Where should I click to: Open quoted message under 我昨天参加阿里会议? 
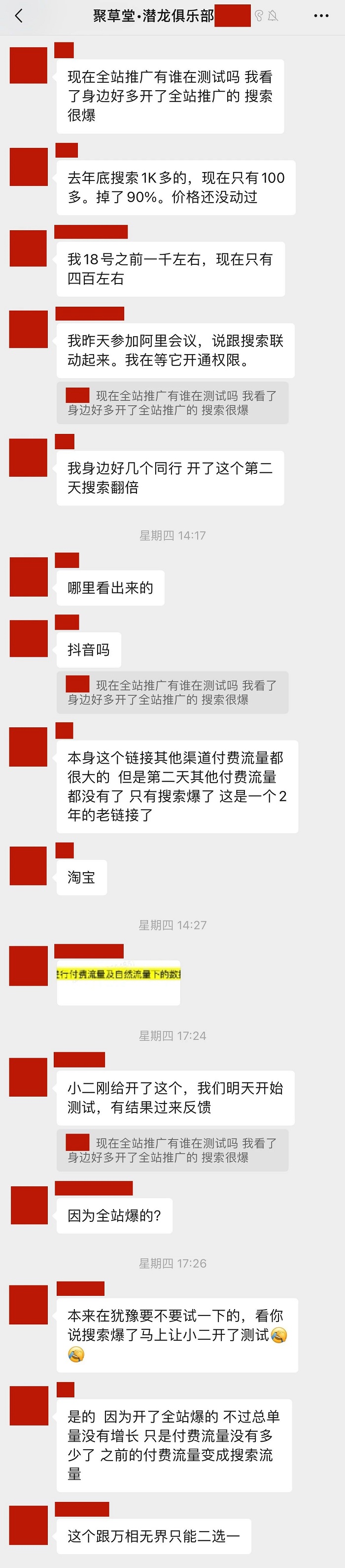pos(172,403)
